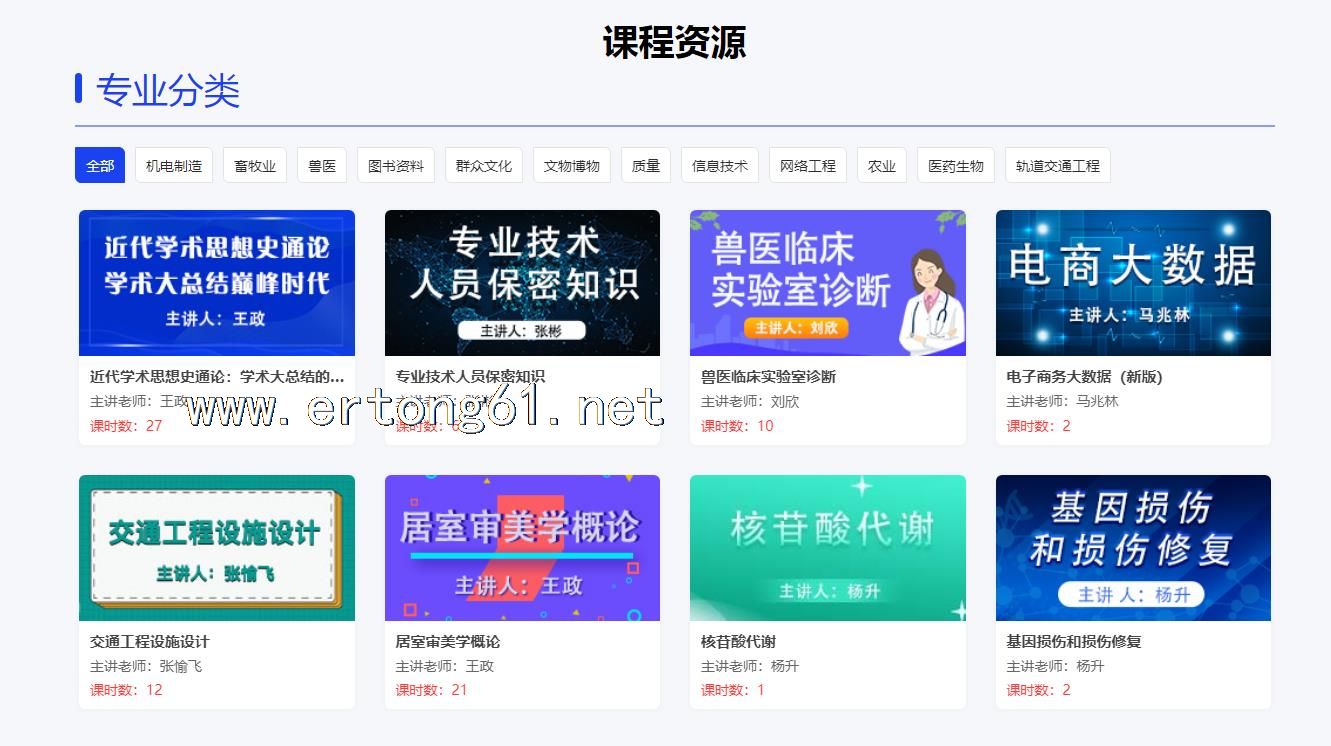The height and width of the screenshot is (746, 1331).
Task: Open the 居室审美学概论 course
Action: 522,548
